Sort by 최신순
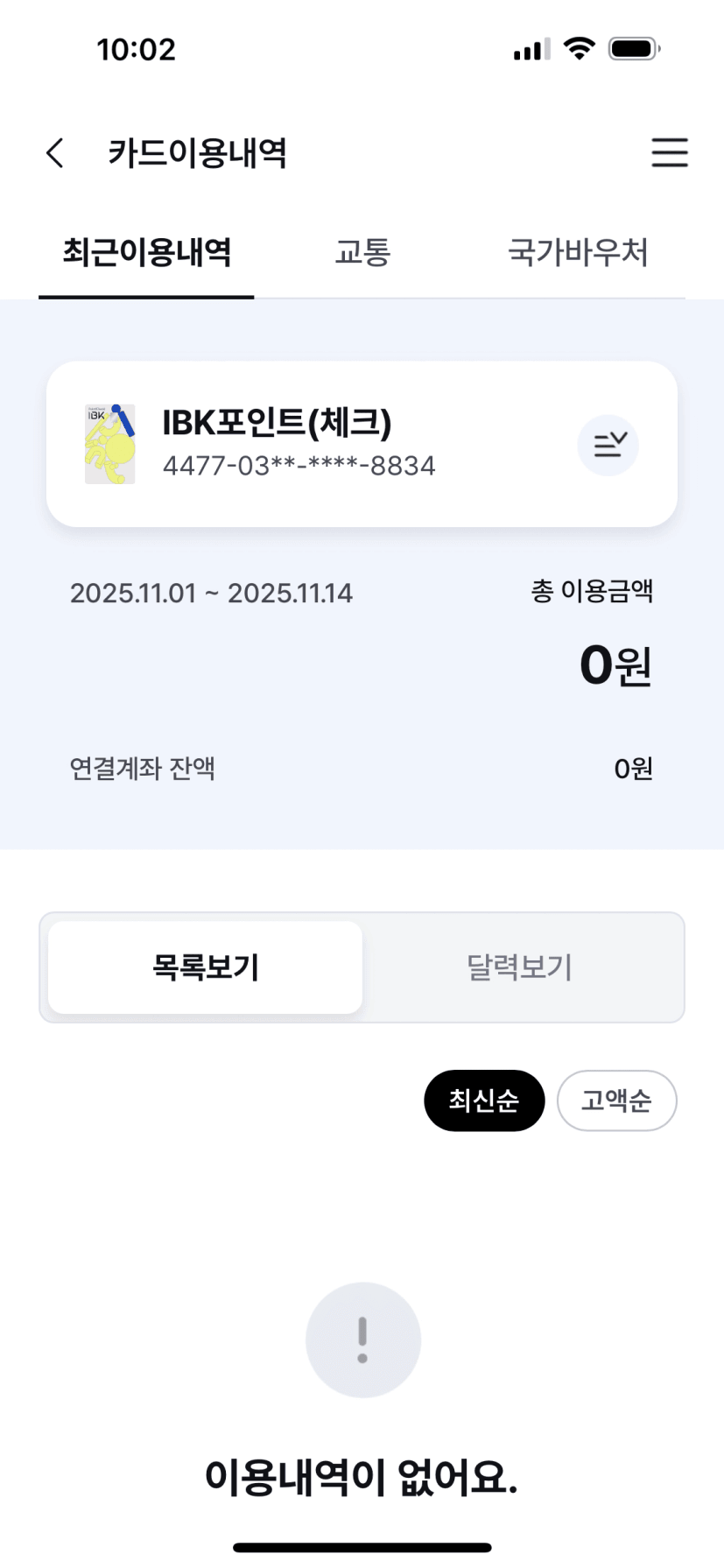 tap(484, 1100)
